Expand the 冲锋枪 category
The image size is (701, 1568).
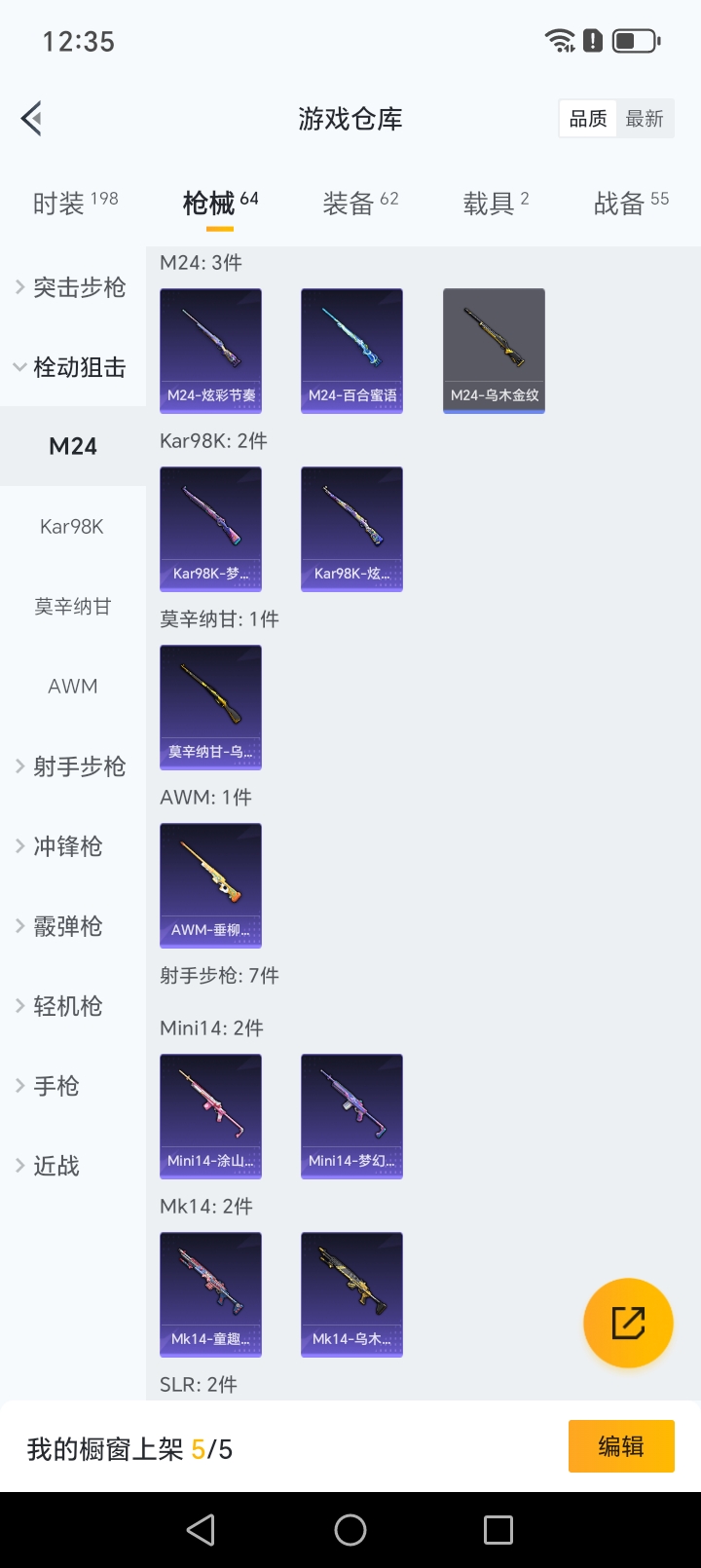[x=68, y=846]
